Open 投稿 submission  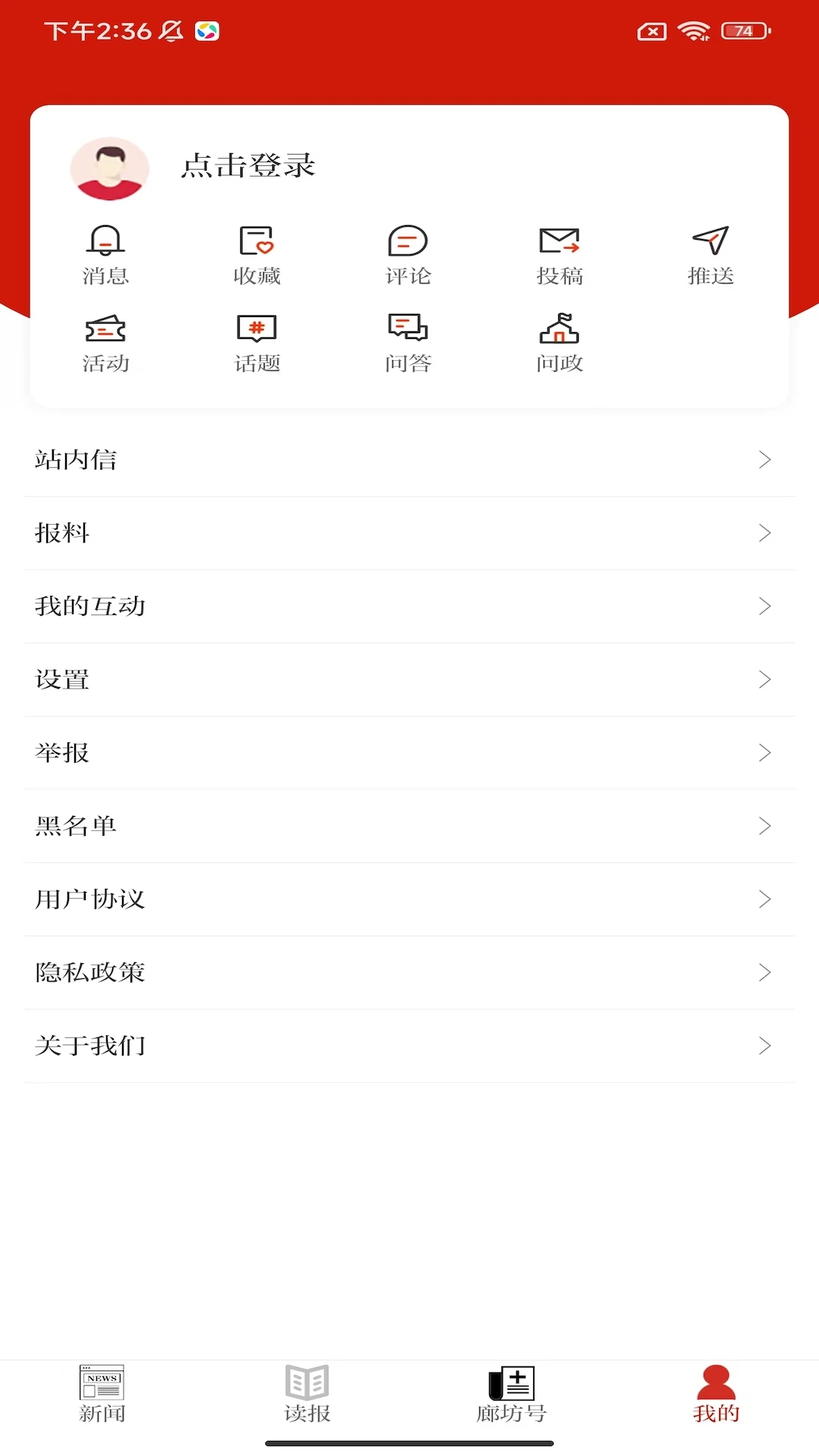point(560,256)
